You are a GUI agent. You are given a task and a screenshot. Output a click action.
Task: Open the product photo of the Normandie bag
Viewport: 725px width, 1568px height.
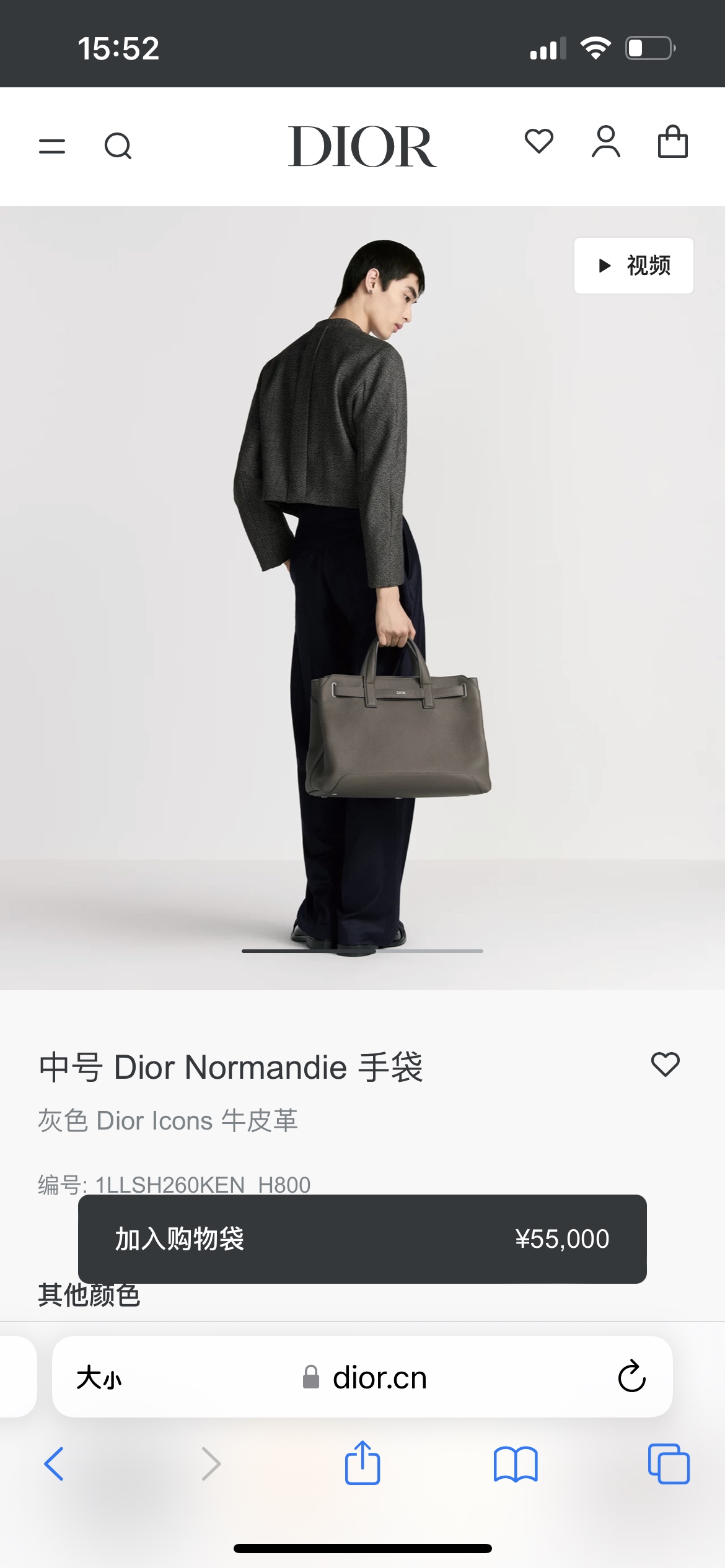pos(362,598)
